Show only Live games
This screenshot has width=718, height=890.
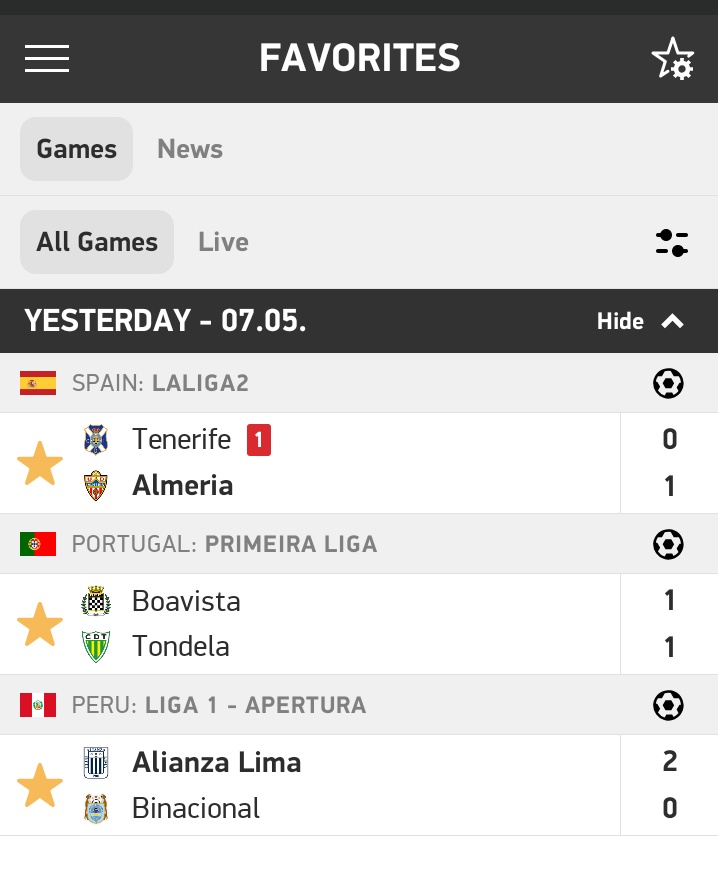tap(223, 242)
